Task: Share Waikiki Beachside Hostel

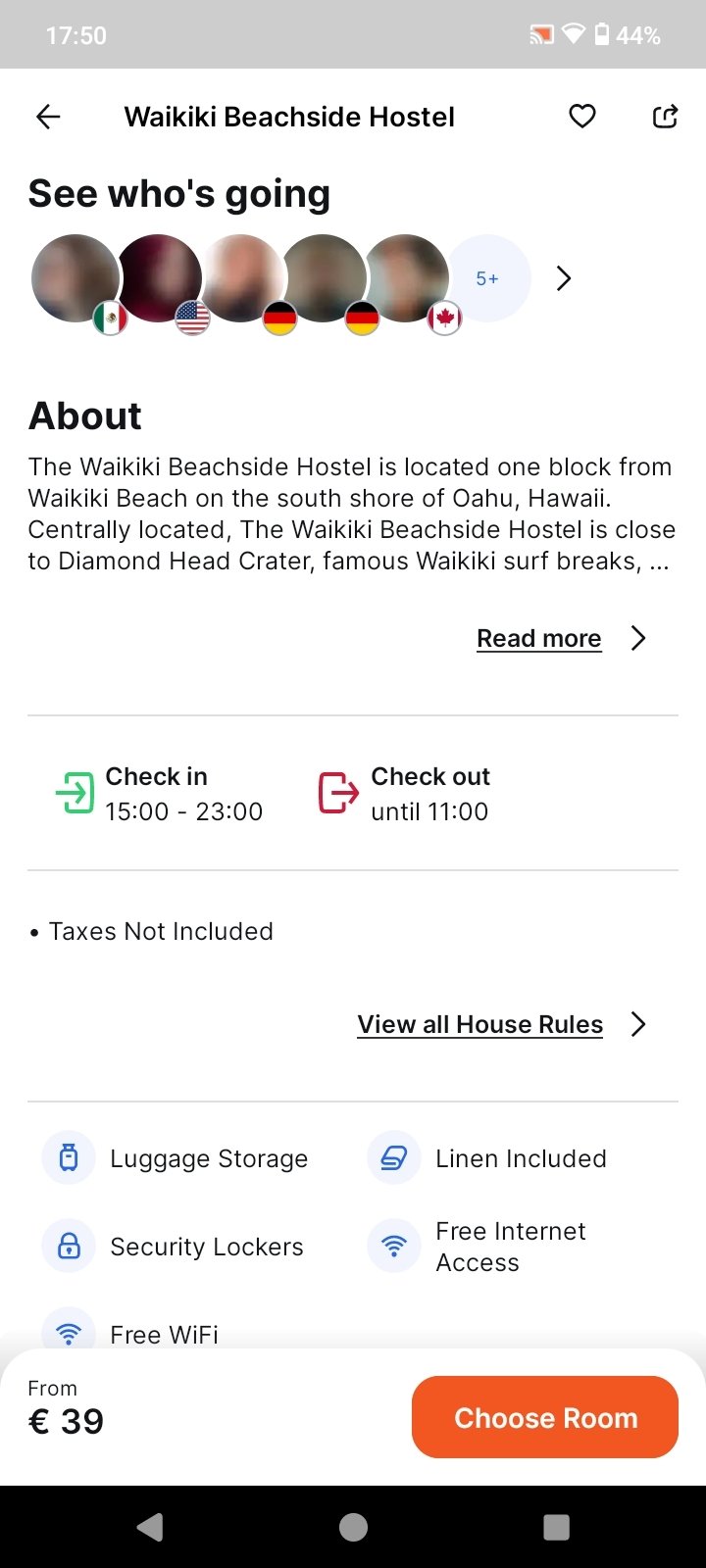Action: coord(665,117)
